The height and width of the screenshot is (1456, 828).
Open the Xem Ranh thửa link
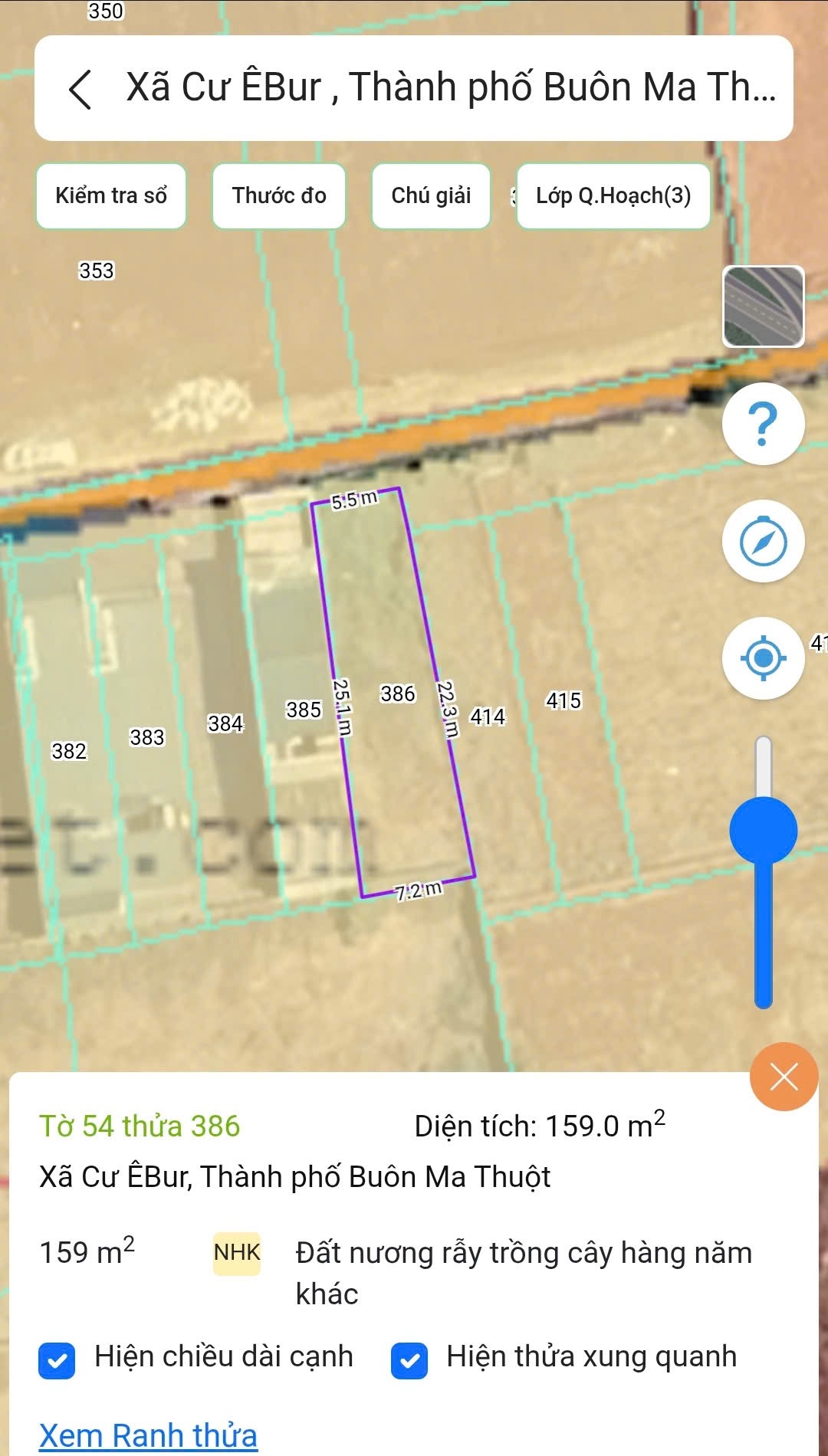[148, 1435]
